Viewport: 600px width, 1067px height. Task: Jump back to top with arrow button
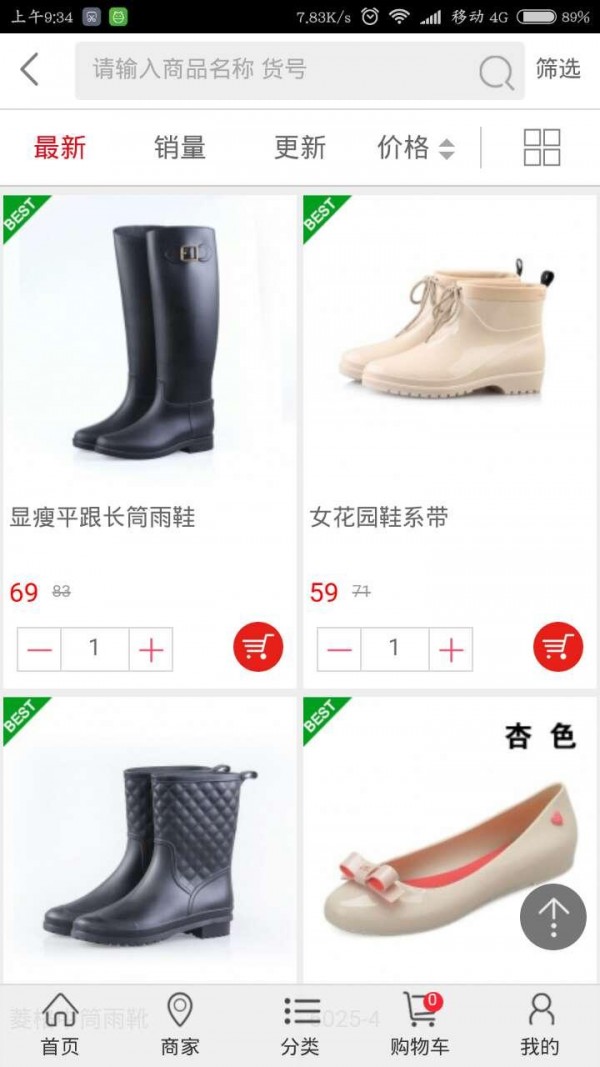tap(553, 916)
